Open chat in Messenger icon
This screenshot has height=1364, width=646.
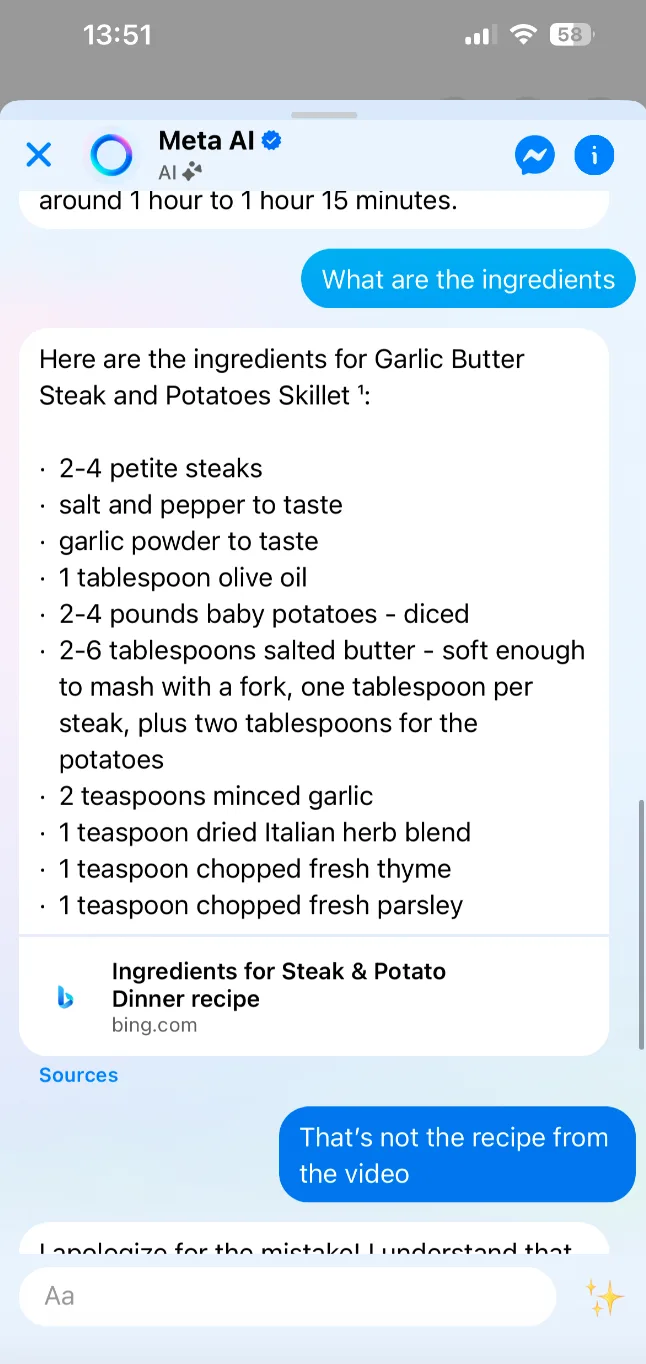pyautogui.click(x=535, y=155)
